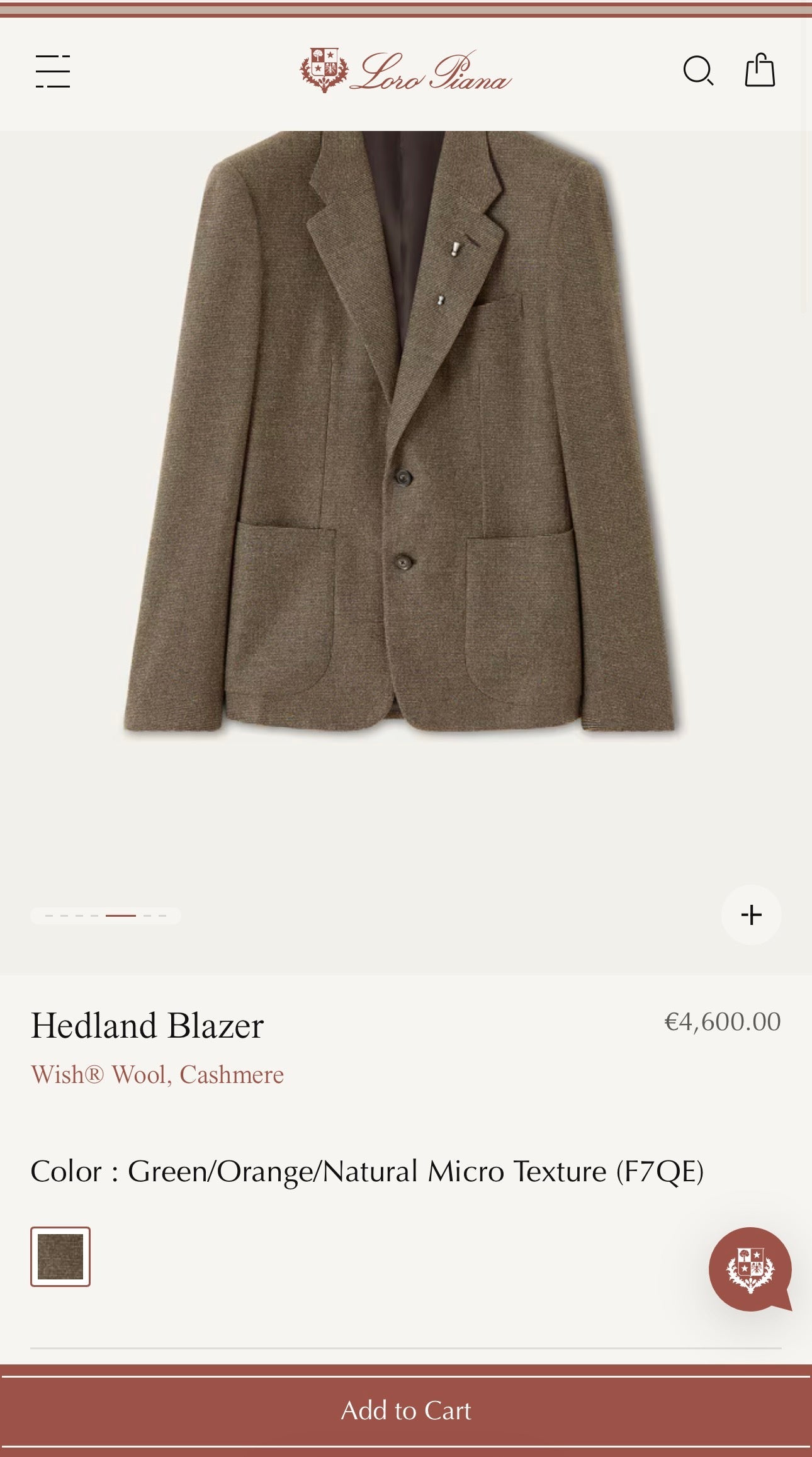Screen dimensions: 812x1457
Task: View the shopping bag
Action: (760, 70)
